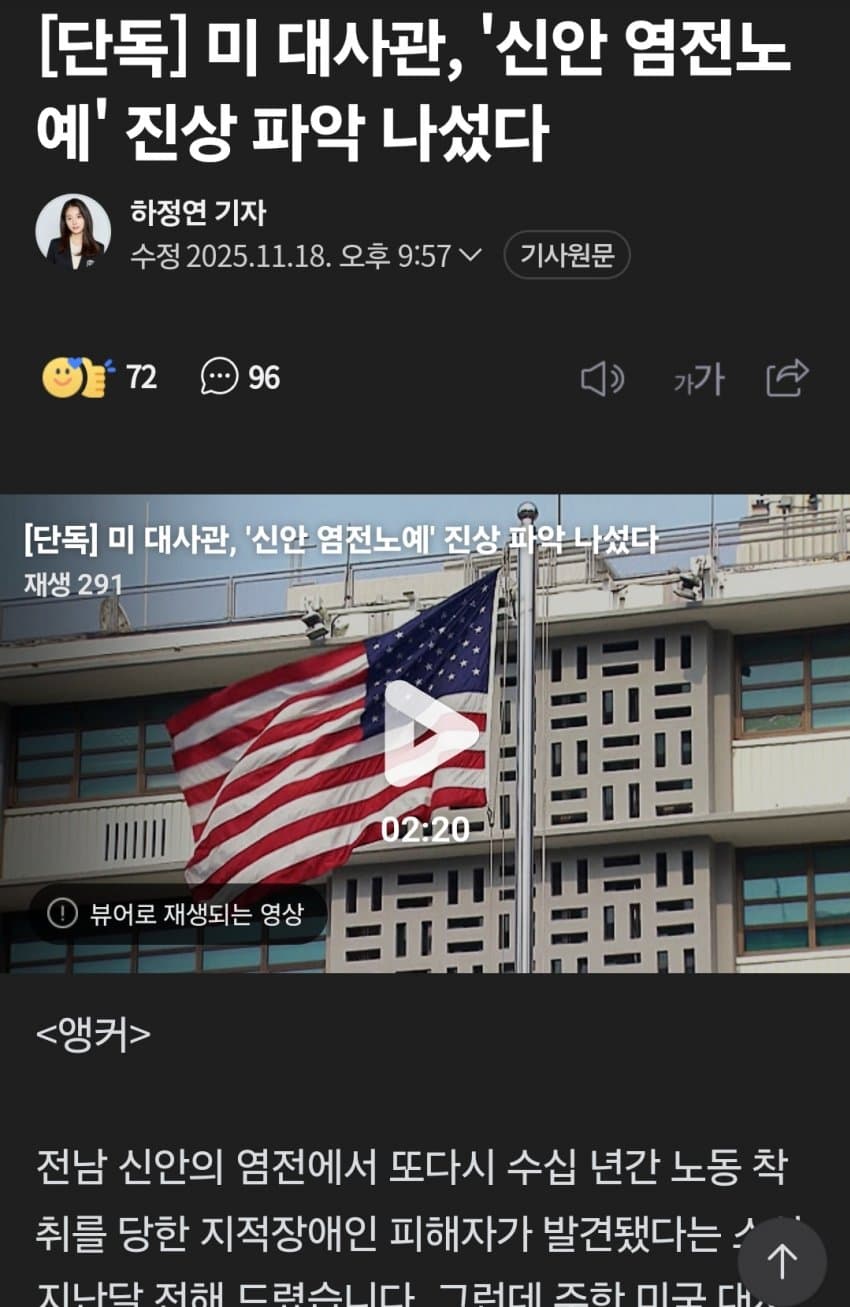The height and width of the screenshot is (1307, 850).
Task: Open the original article via 기사원문
Action: click(566, 256)
